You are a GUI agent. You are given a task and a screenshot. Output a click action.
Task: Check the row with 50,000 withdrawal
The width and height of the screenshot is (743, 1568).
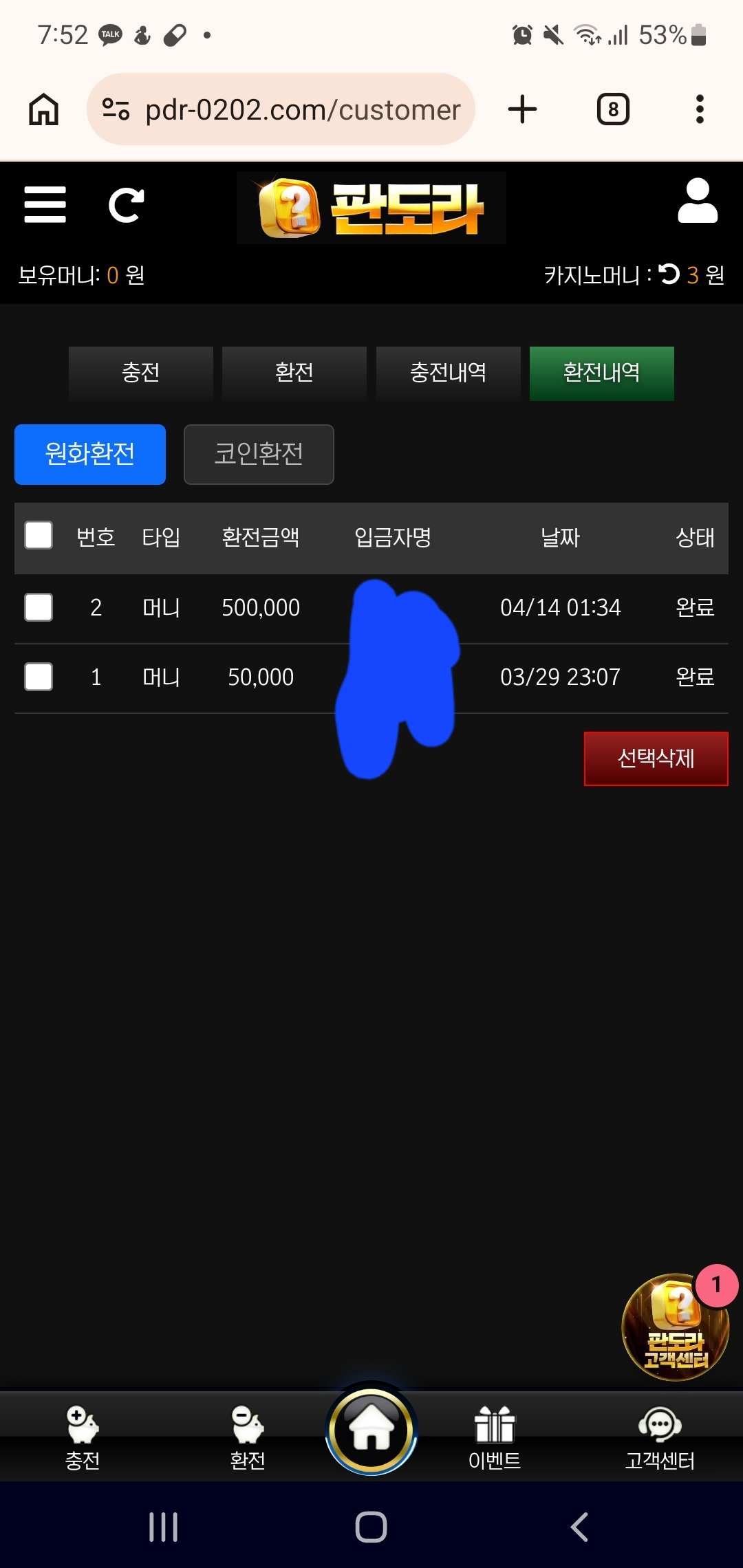[x=39, y=677]
